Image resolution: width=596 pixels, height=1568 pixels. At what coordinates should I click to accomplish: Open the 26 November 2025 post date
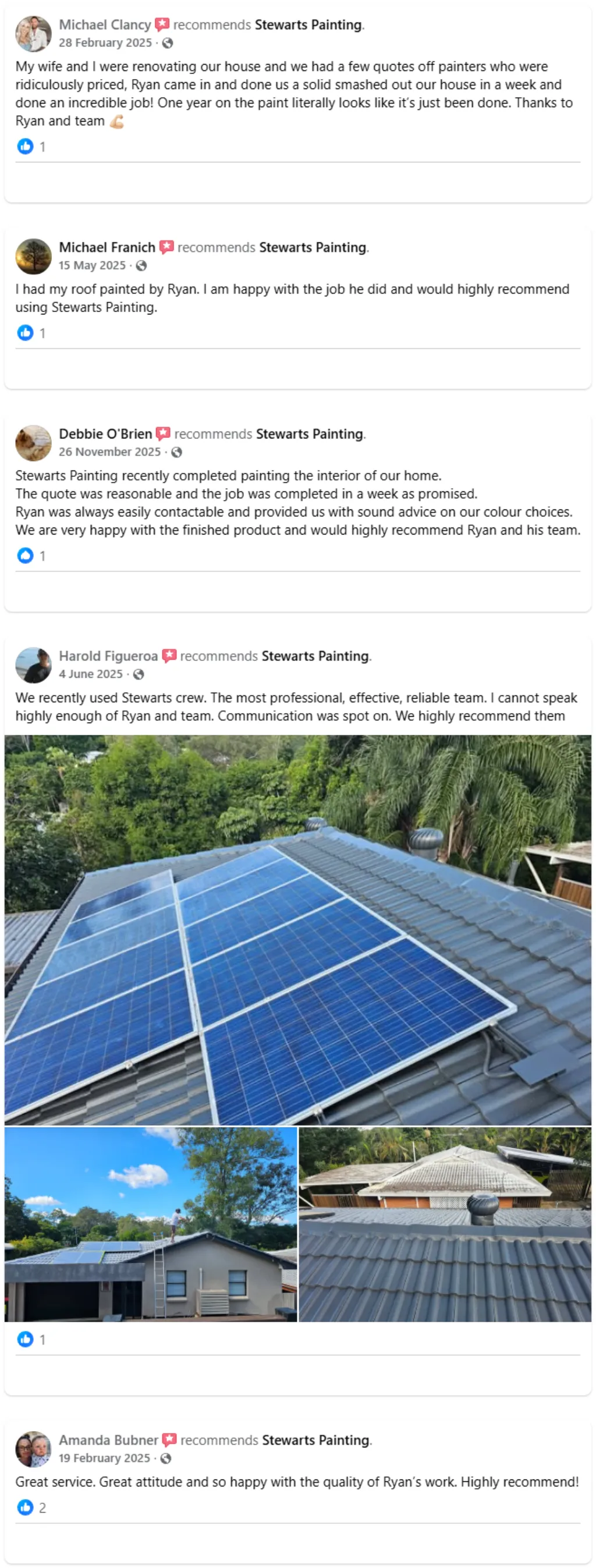point(109,452)
